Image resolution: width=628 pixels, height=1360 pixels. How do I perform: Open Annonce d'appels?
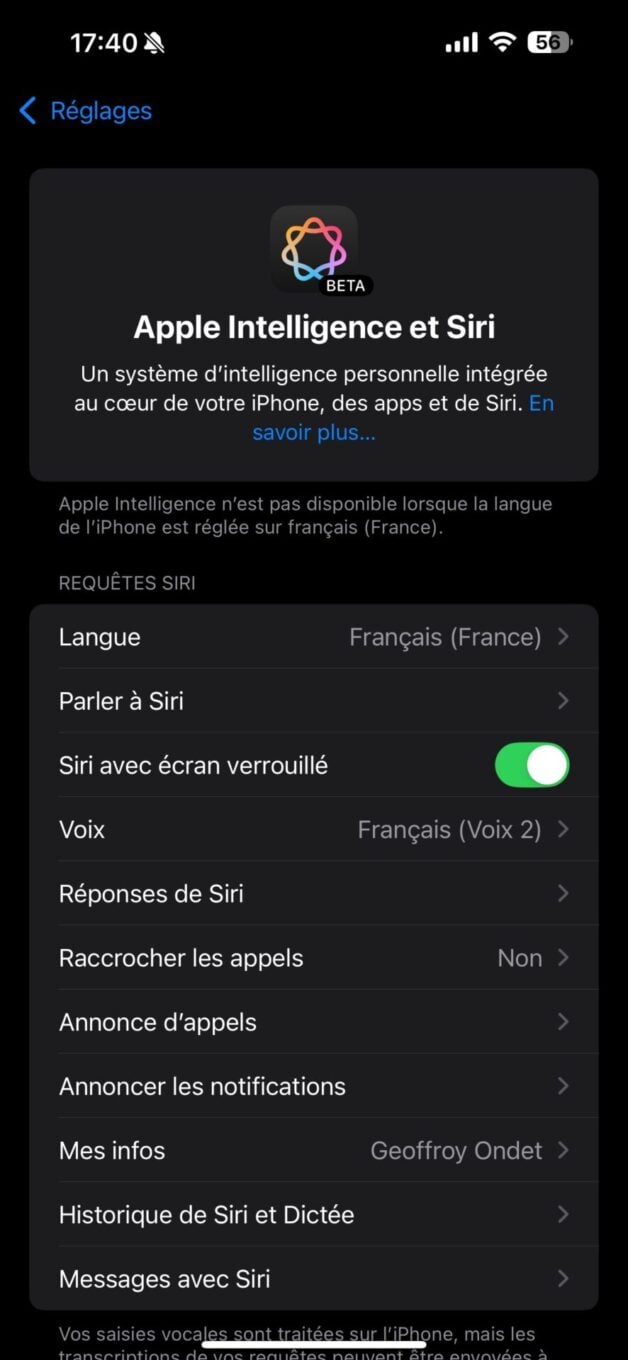314,1022
